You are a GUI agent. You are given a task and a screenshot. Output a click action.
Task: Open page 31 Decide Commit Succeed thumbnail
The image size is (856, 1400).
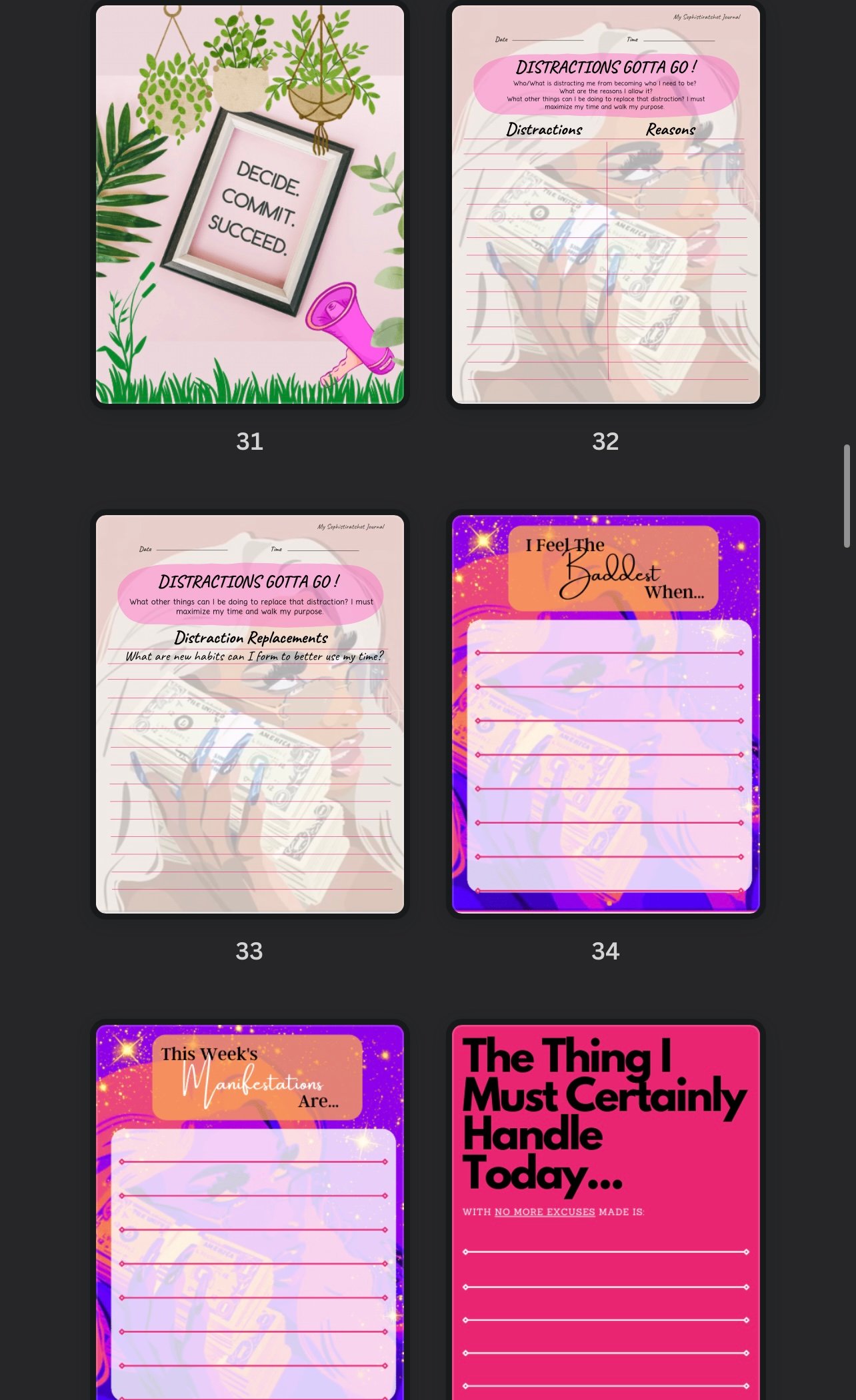pyautogui.click(x=249, y=205)
